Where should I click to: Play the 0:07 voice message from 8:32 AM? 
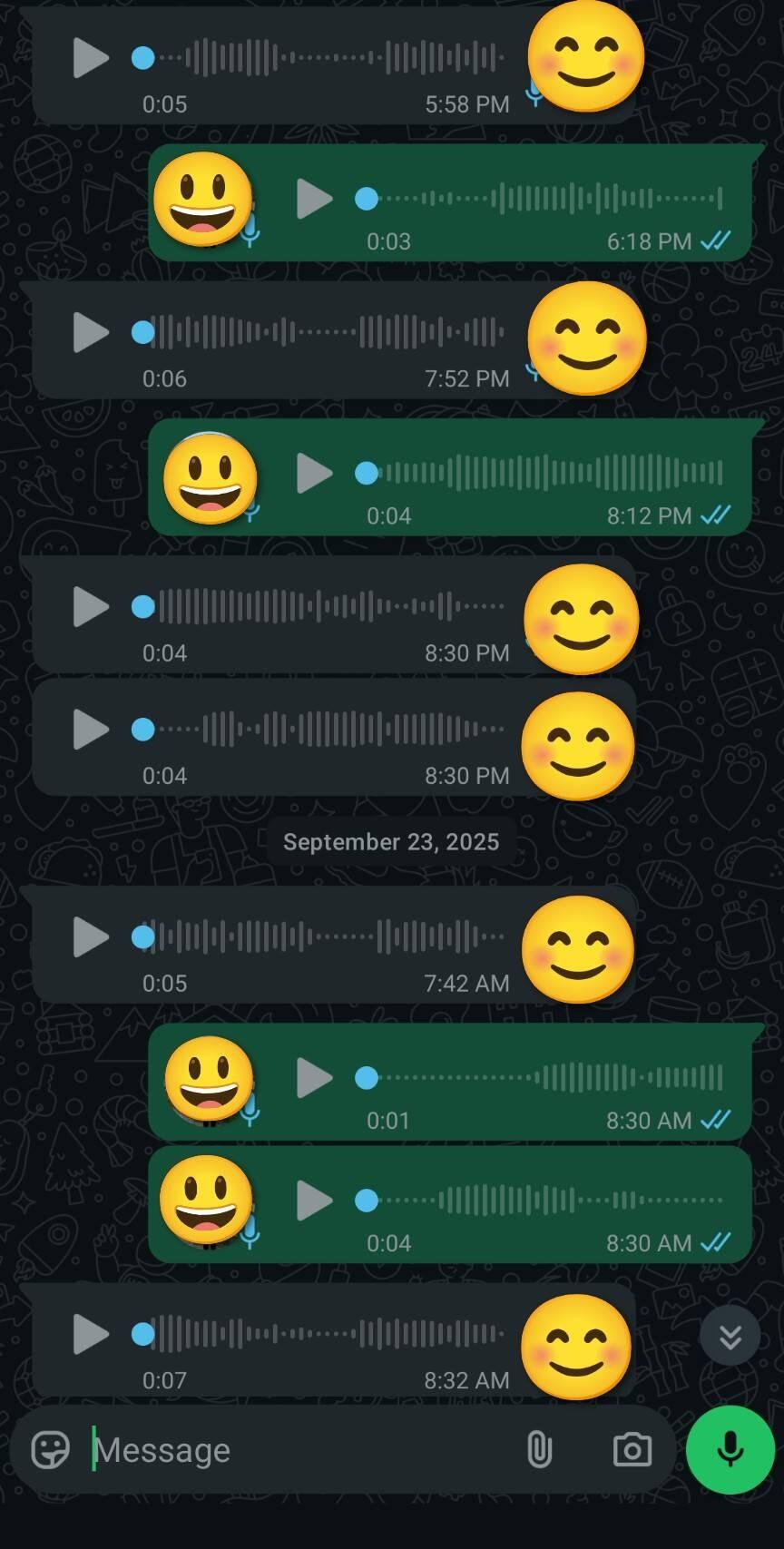(91, 1334)
